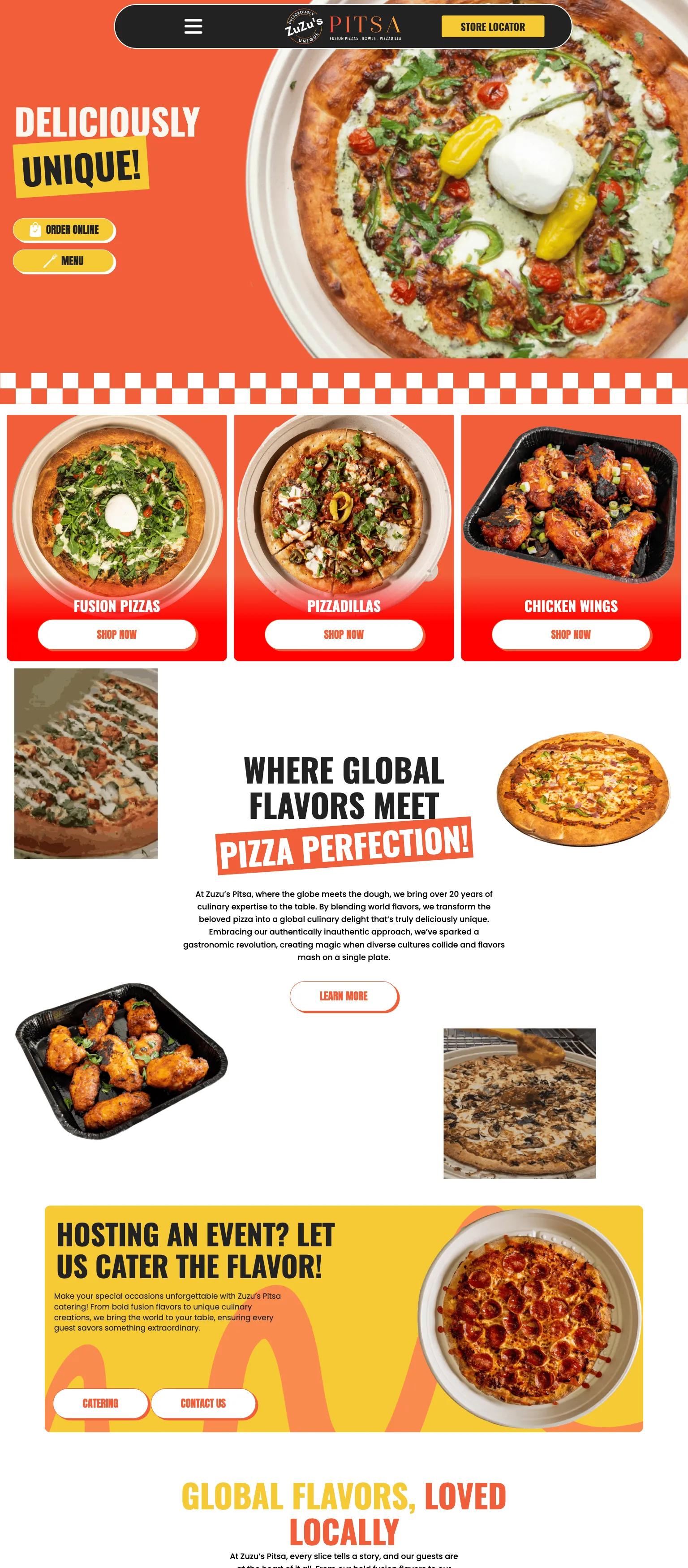Tap Learn More about Zuzu's Pitsa
The width and height of the screenshot is (688, 1568).
[344, 996]
